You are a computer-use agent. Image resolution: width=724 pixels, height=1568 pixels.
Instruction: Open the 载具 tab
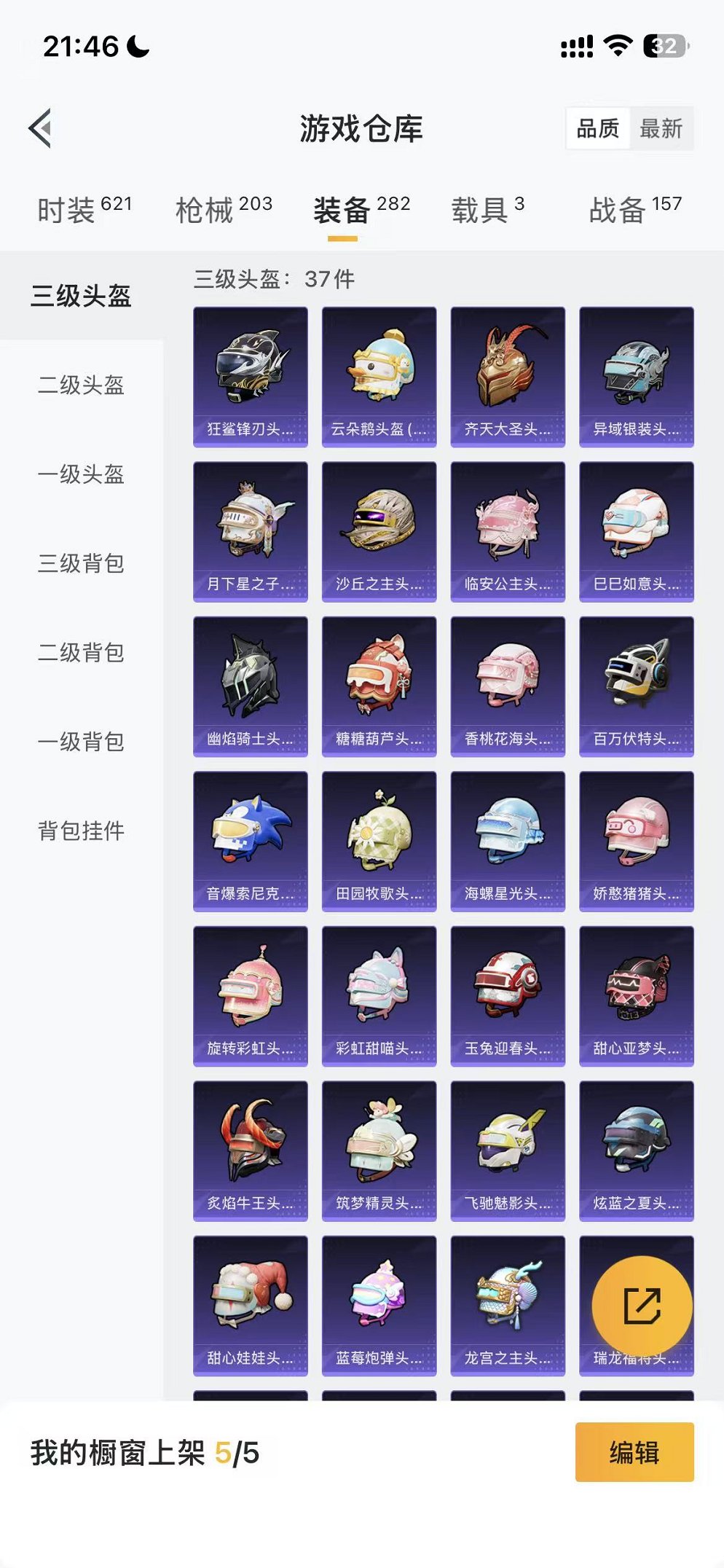coord(487,210)
